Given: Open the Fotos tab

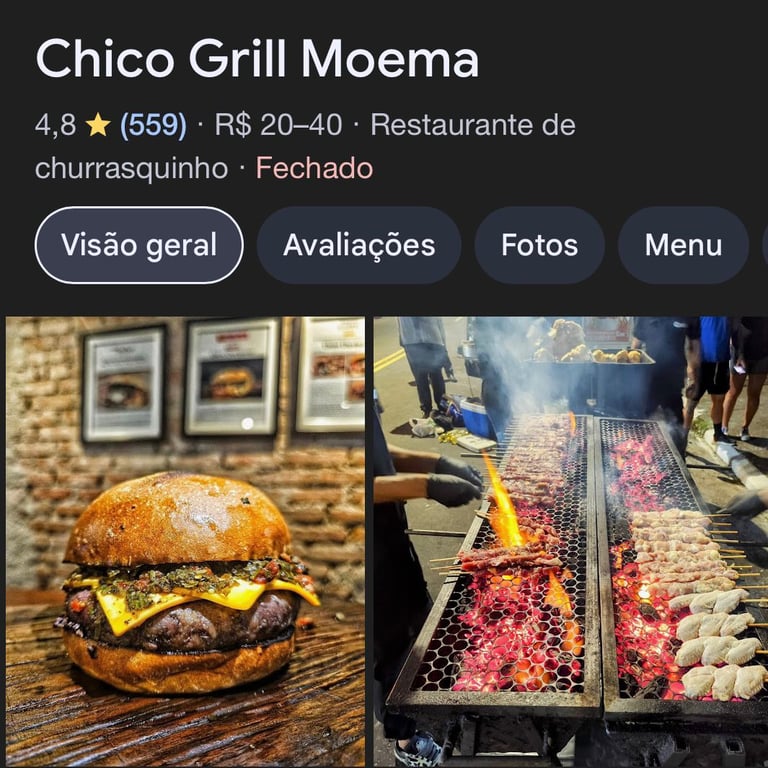Looking at the screenshot, I should click(539, 245).
